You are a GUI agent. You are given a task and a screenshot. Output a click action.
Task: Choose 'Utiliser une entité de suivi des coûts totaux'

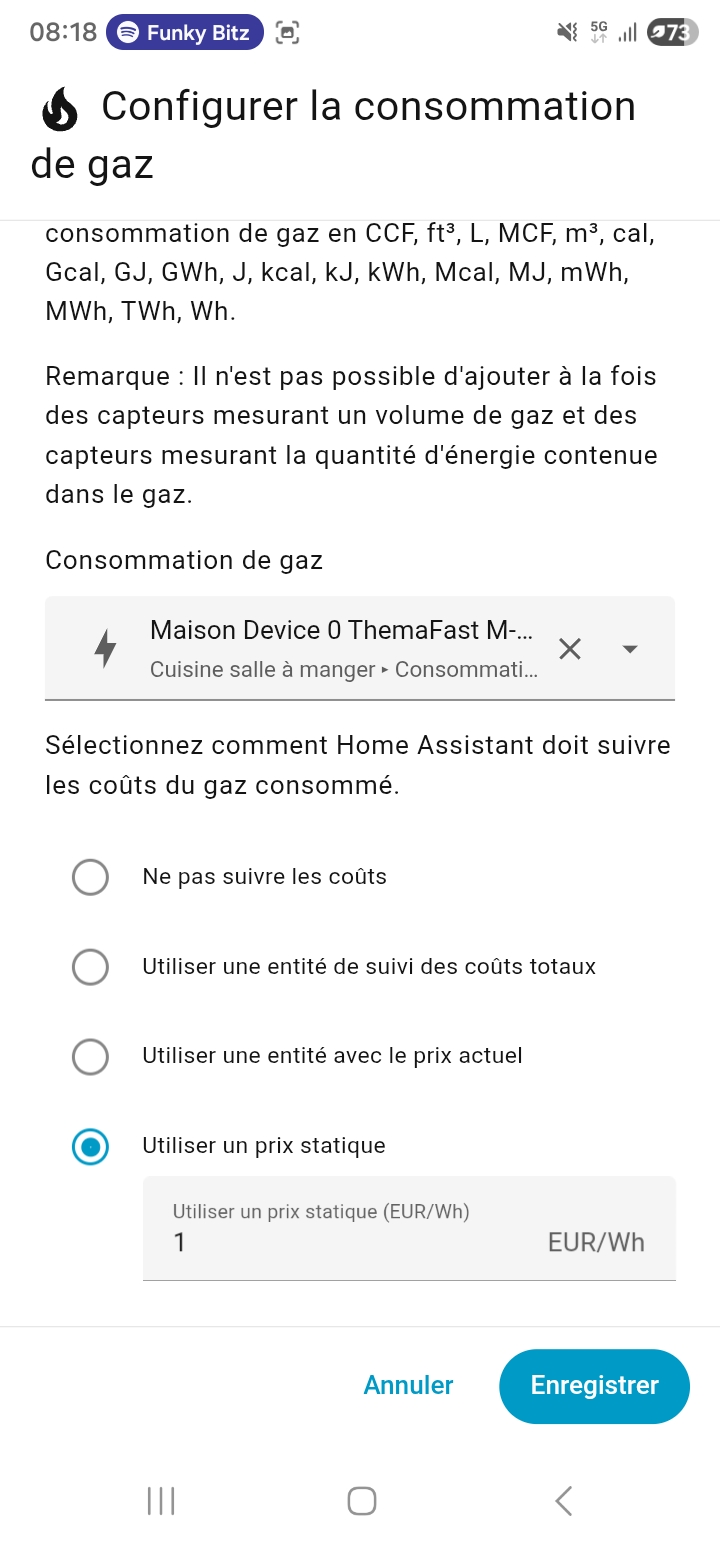click(91, 967)
